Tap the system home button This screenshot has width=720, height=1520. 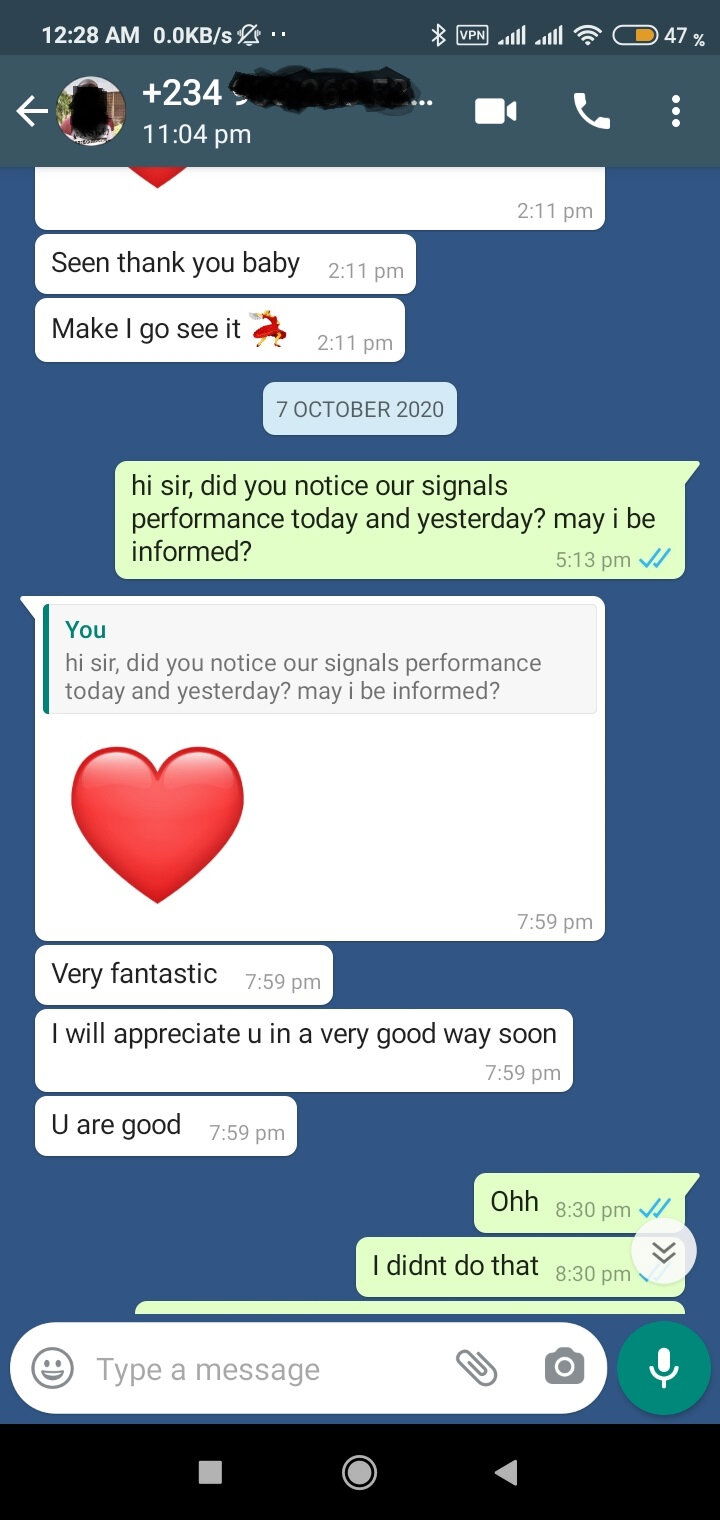[x=359, y=1472]
